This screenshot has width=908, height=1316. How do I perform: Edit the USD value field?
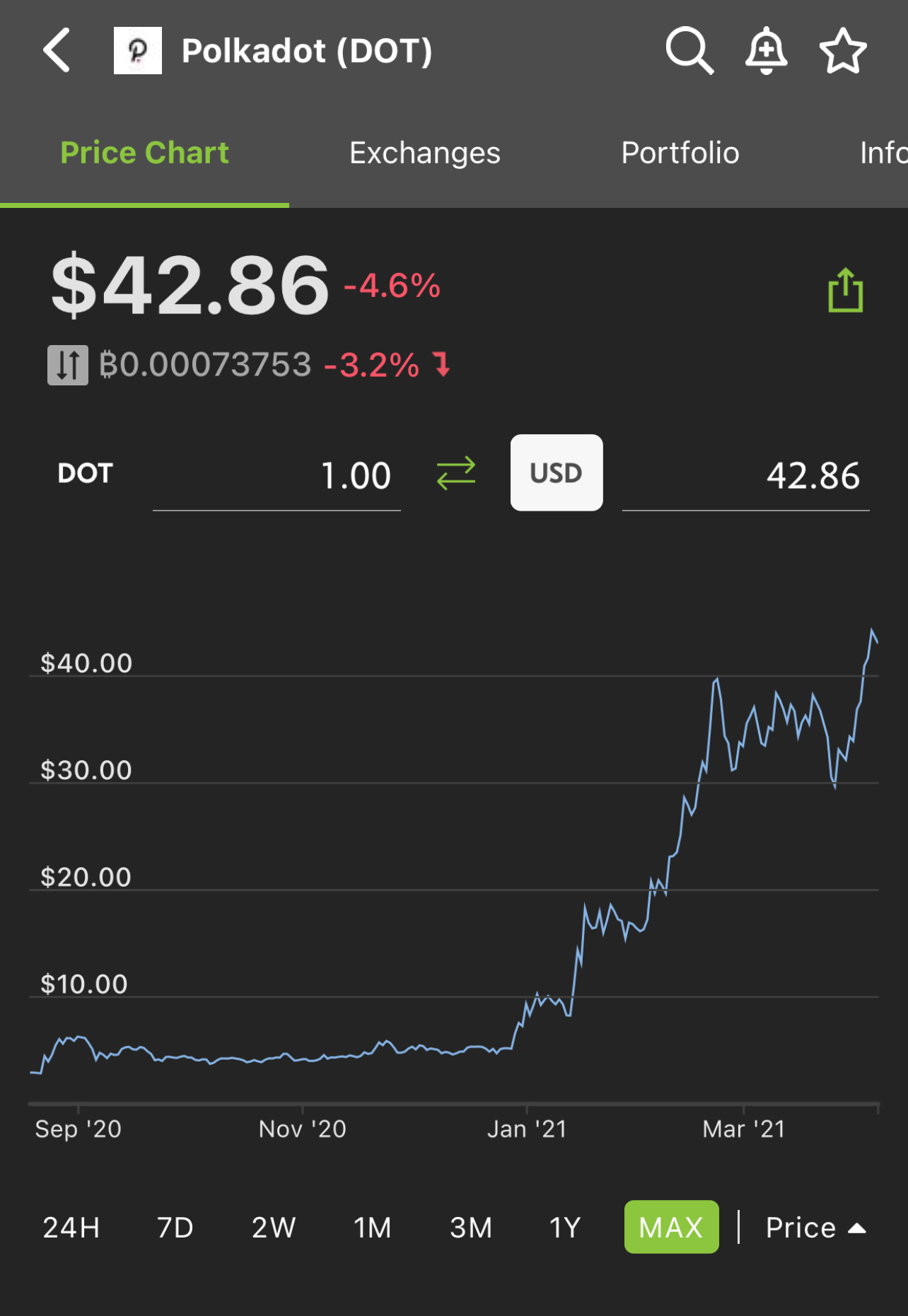tap(746, 475)
